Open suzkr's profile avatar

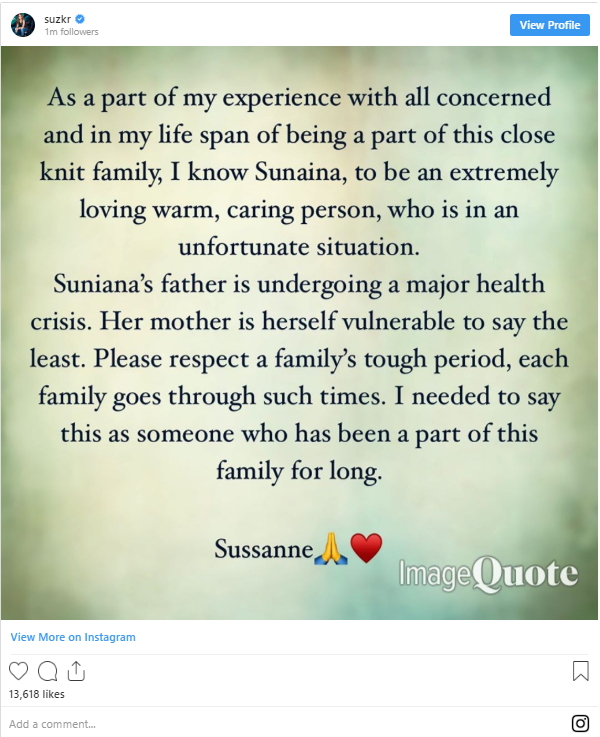[x=23, y=25]
